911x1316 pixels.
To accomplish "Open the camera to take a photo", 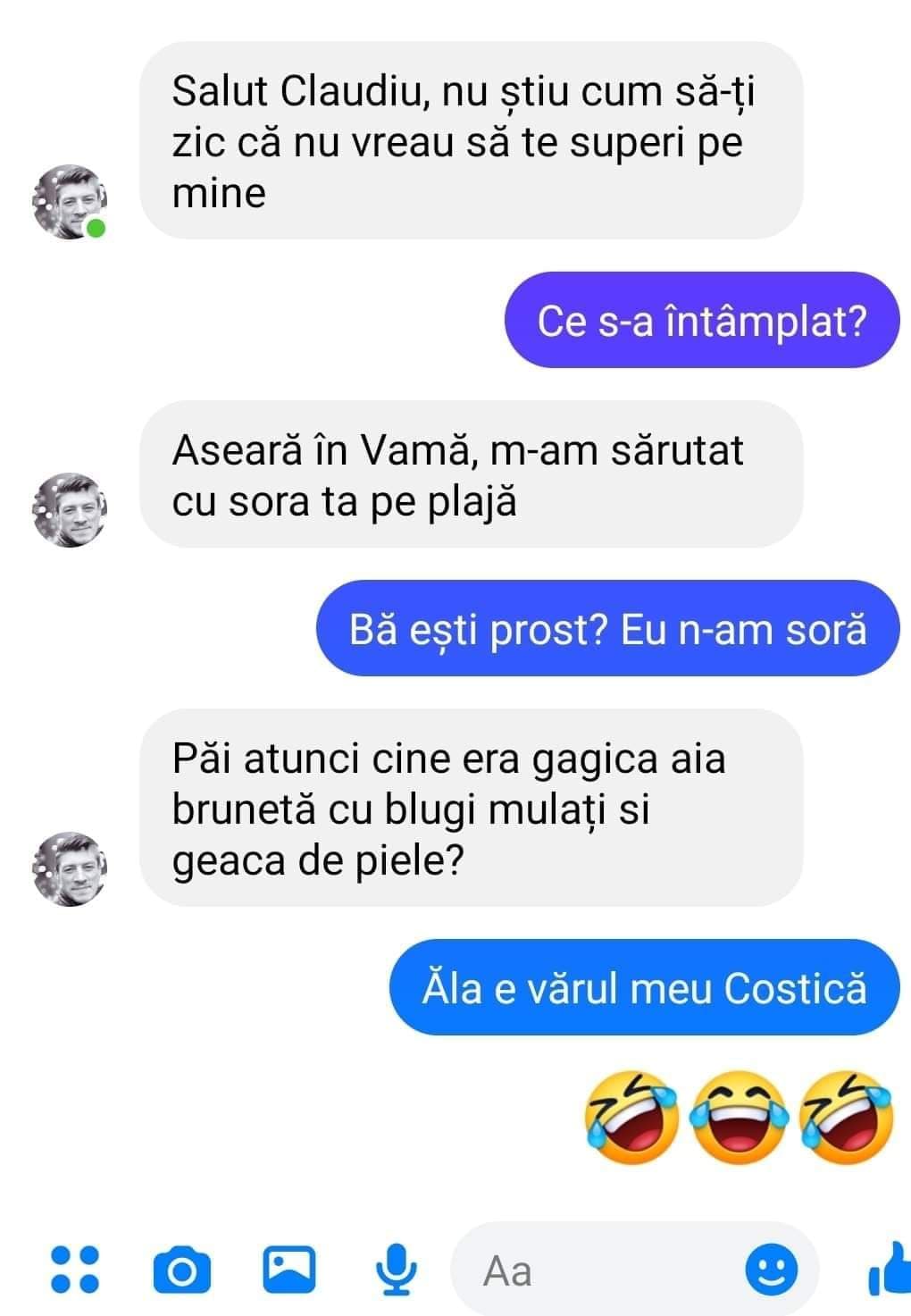I will click(x=182, y=1270).
